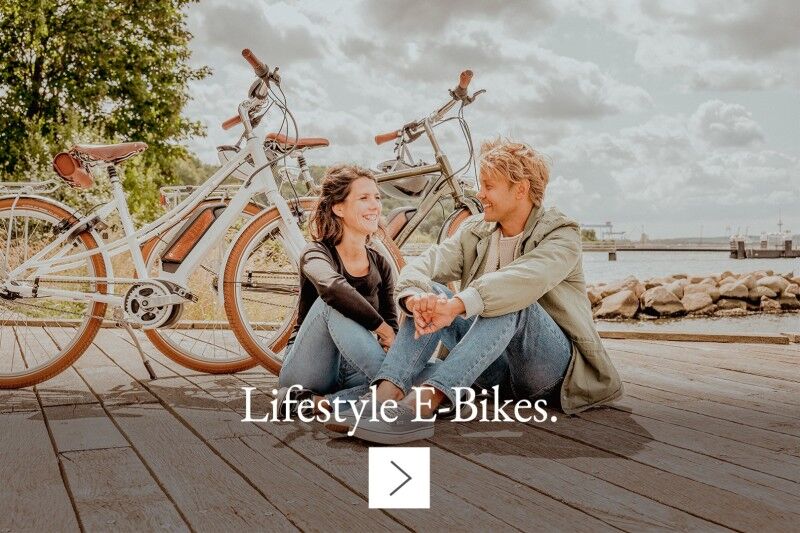
Task: Tap the arrow button under Lifestyle E-Bikes
Action: (x=399, y=477)
